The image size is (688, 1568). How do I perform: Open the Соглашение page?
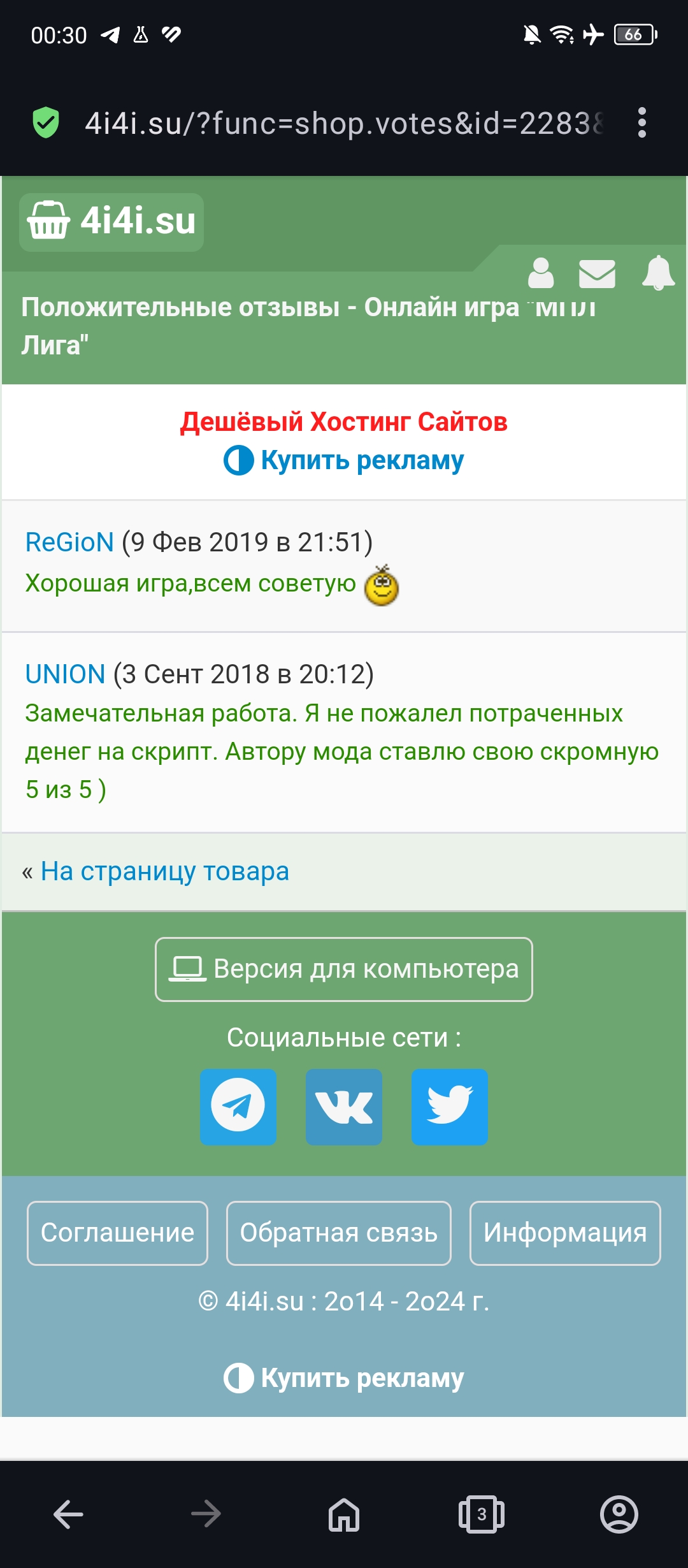click(x=117, y=1233)
